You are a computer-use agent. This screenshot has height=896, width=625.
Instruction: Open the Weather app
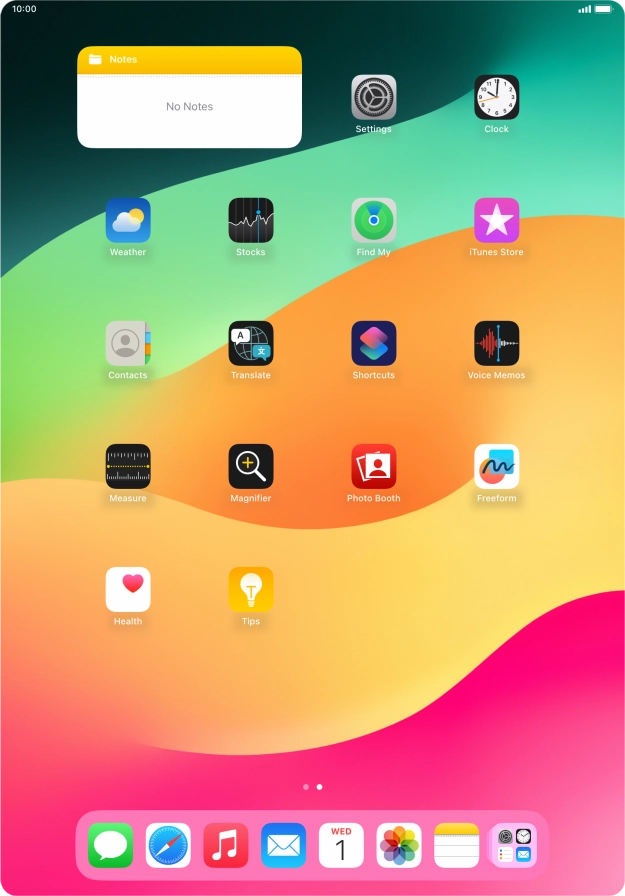[128, 220]
